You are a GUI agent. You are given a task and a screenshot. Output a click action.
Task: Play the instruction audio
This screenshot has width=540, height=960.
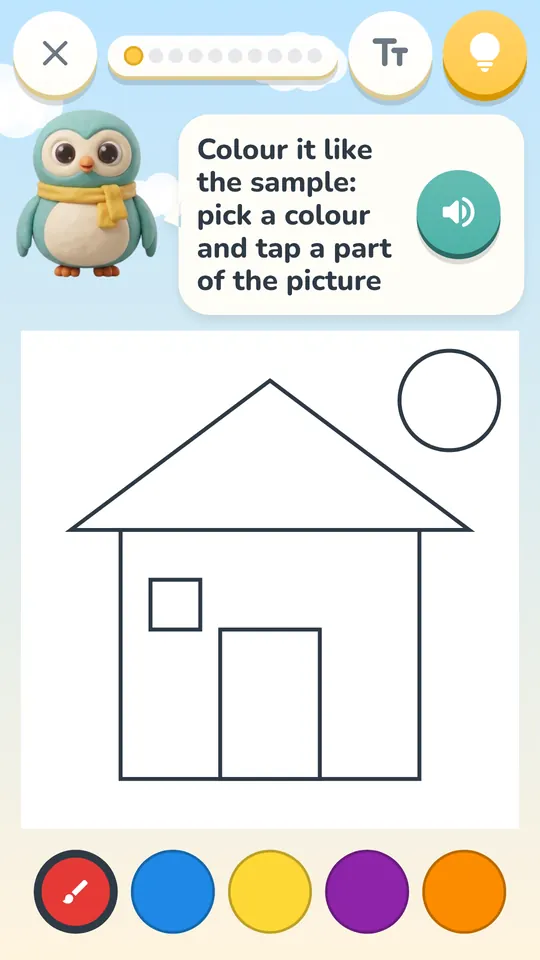click(459, 212)
